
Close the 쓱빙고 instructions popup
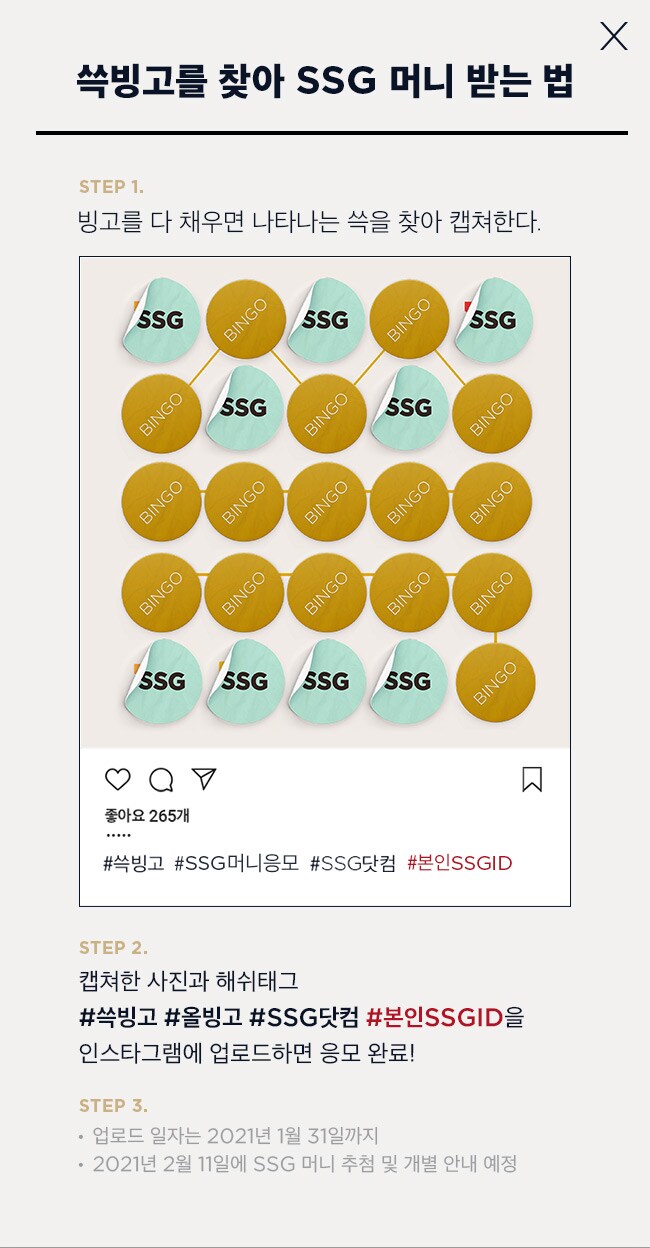pos(613,36)
